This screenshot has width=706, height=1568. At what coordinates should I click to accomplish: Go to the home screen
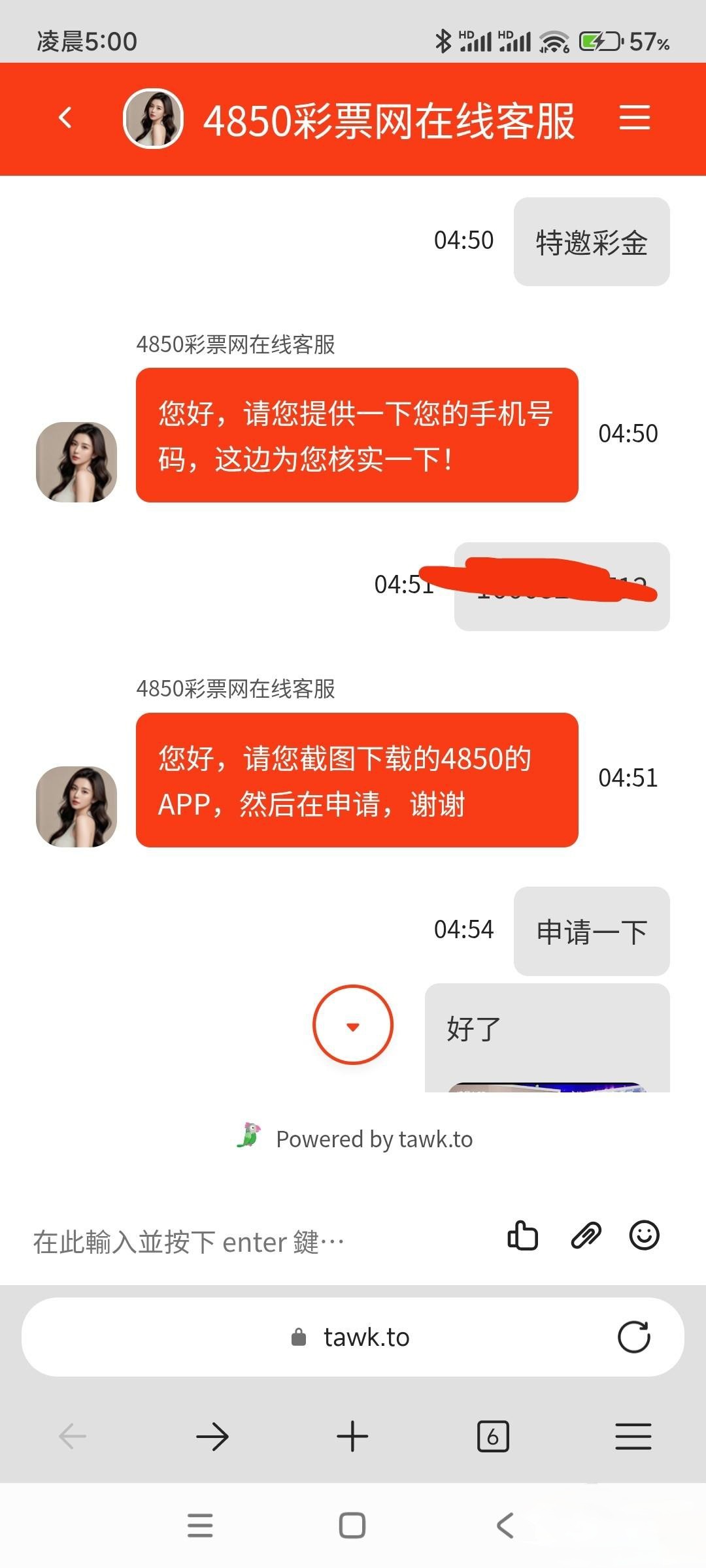click(x=352, y=1526)
